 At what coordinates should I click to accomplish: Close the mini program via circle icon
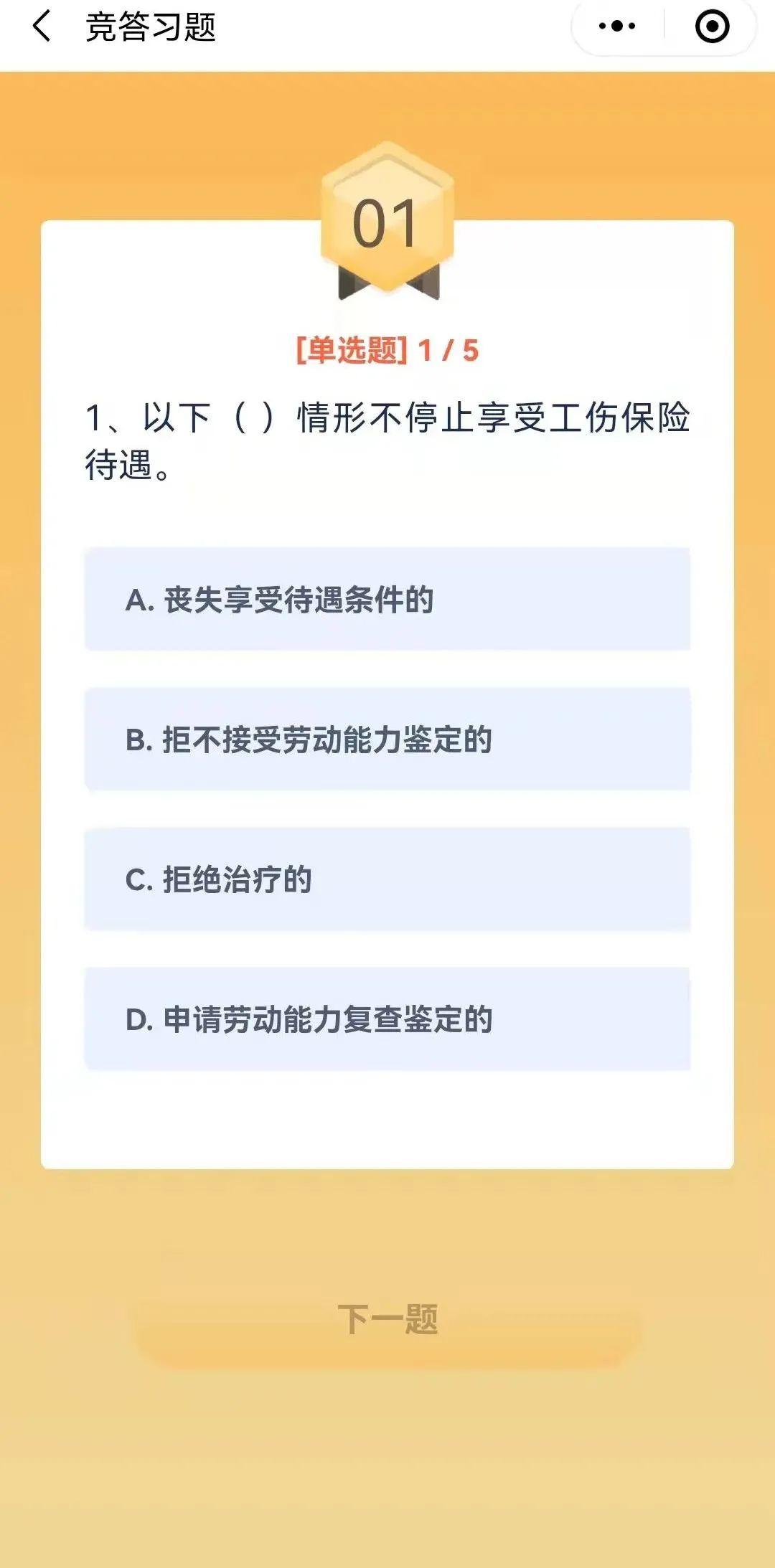click(712, 27)
